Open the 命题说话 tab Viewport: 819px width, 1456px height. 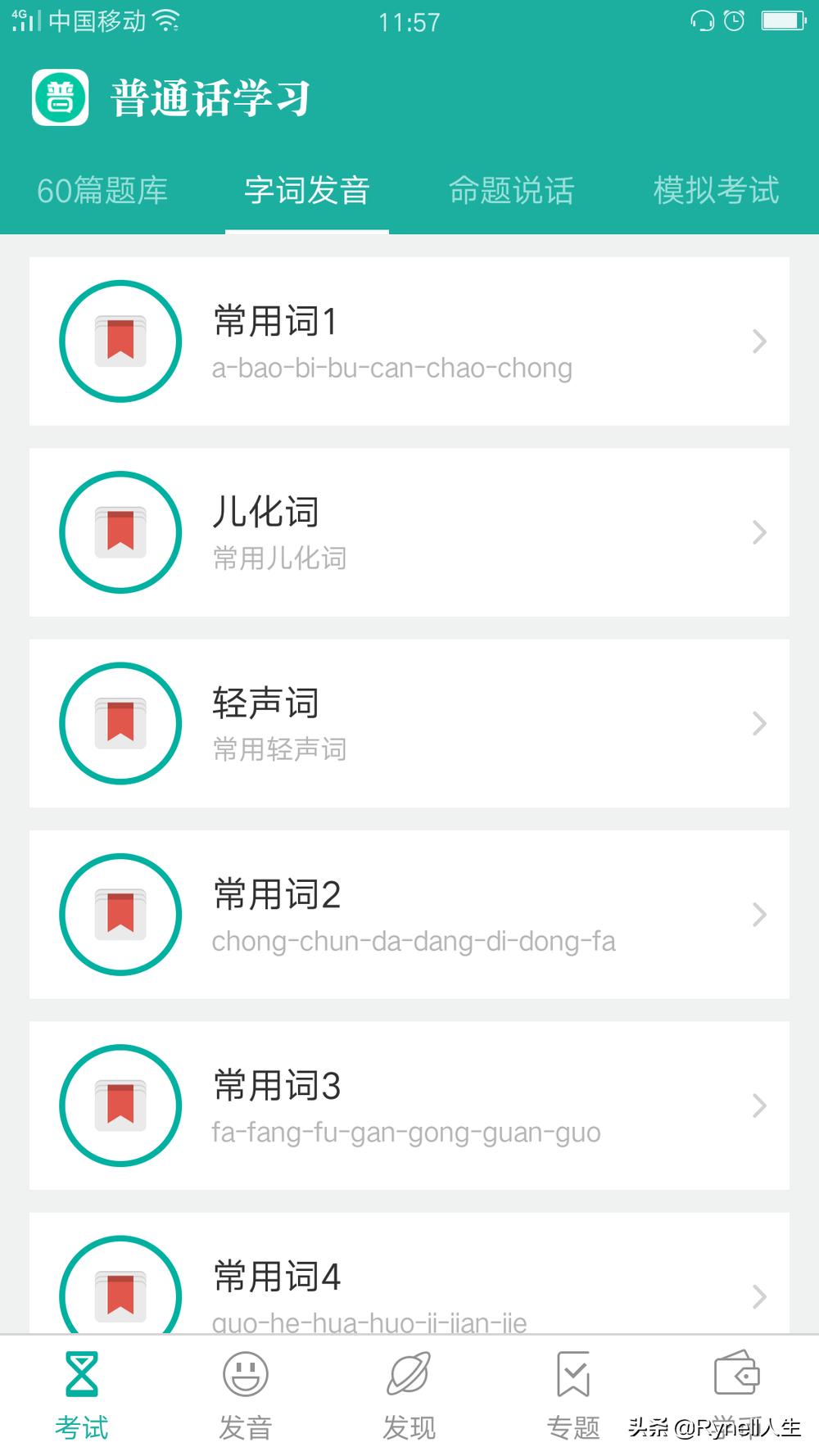click(511, 192)
